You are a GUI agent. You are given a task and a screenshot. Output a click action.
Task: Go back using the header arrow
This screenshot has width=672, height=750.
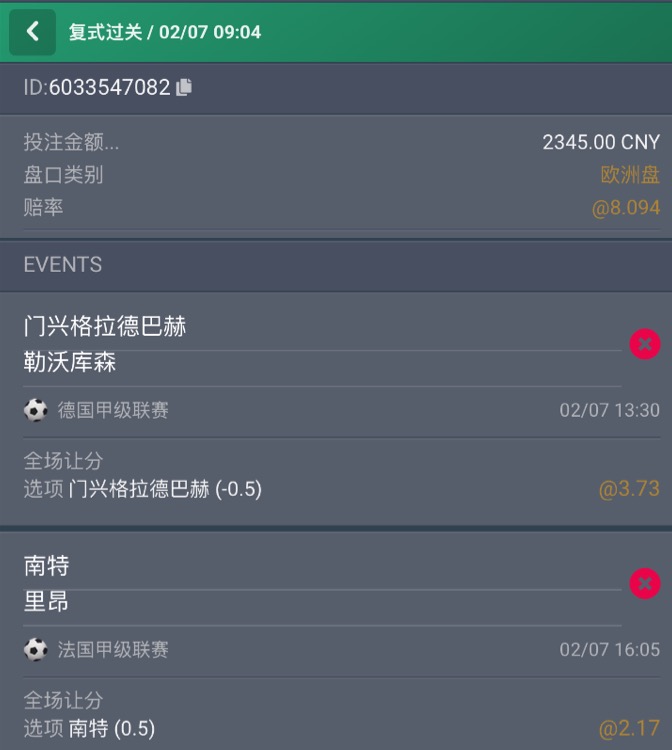(x=32, y=32)
